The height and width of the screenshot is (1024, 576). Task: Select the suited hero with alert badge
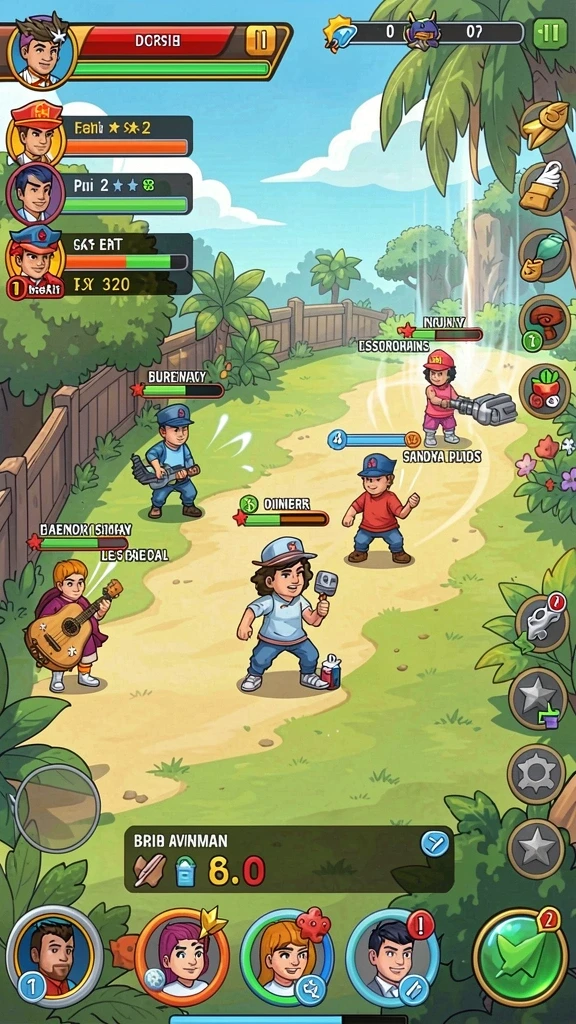click(392, 956)
